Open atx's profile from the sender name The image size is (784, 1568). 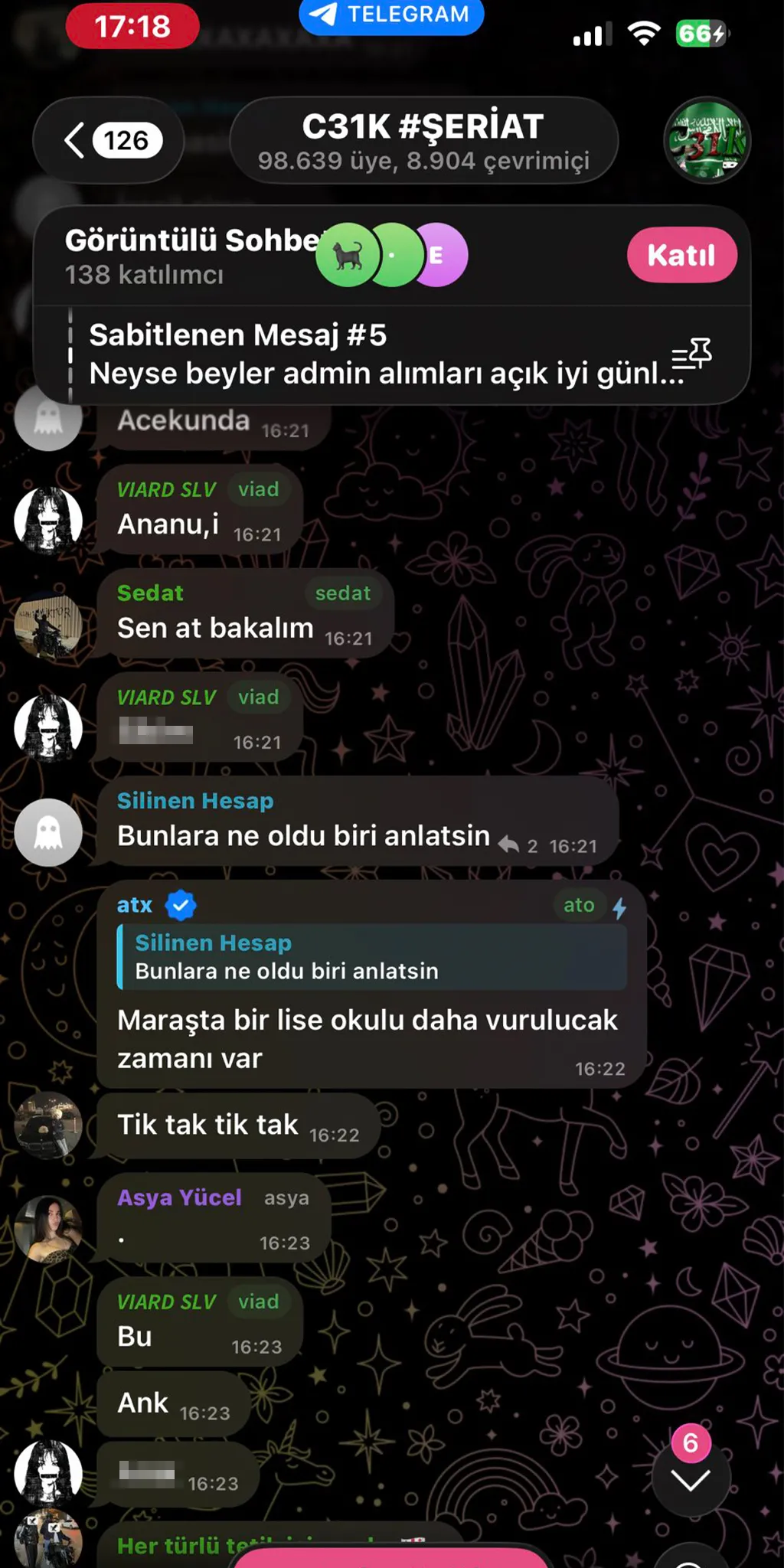pyautogui.click(x=135, y=906)
